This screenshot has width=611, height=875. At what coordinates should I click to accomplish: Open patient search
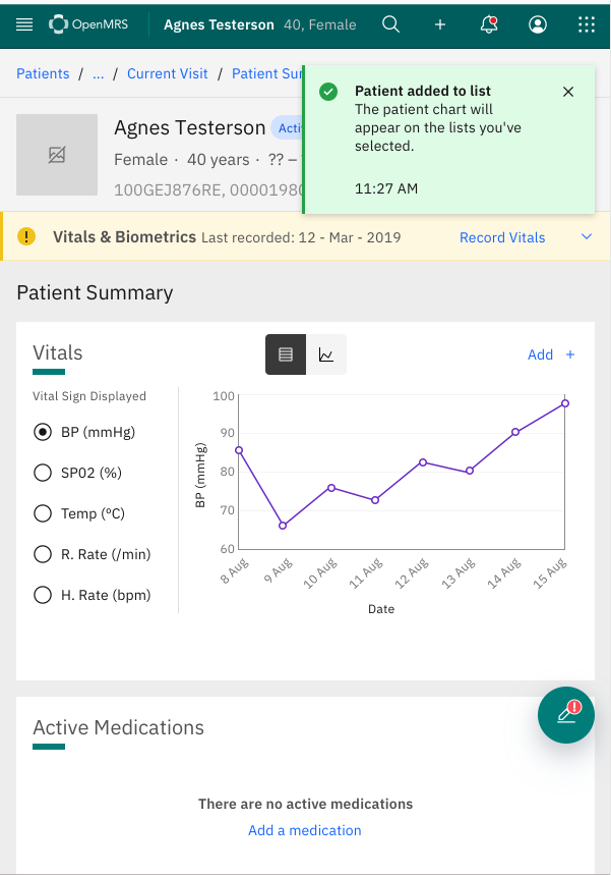pyautogui.click(x=391, y=24)
